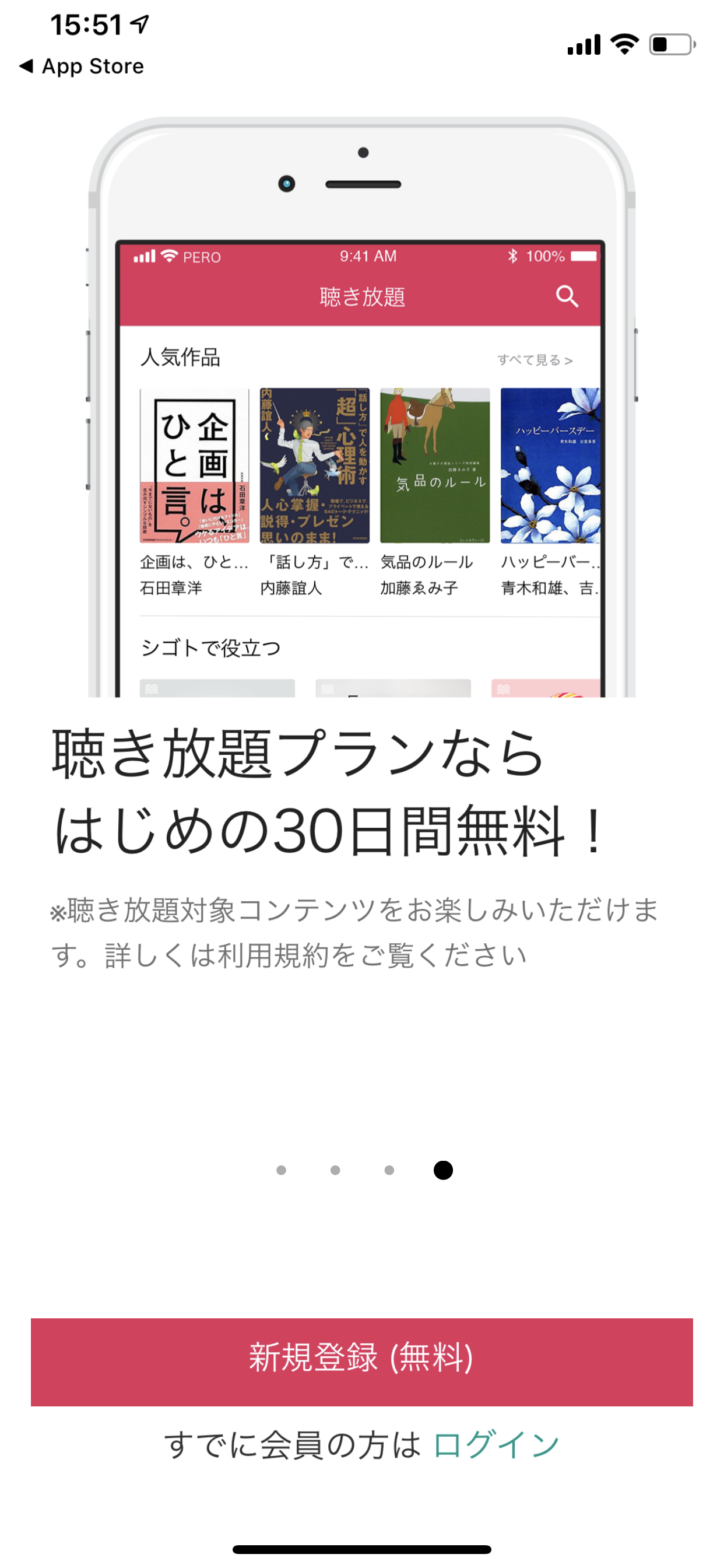Tap the 新規登録 (無料) signup button
Viewport: 724px width, 1568px height.
(x=362, y=1362)
